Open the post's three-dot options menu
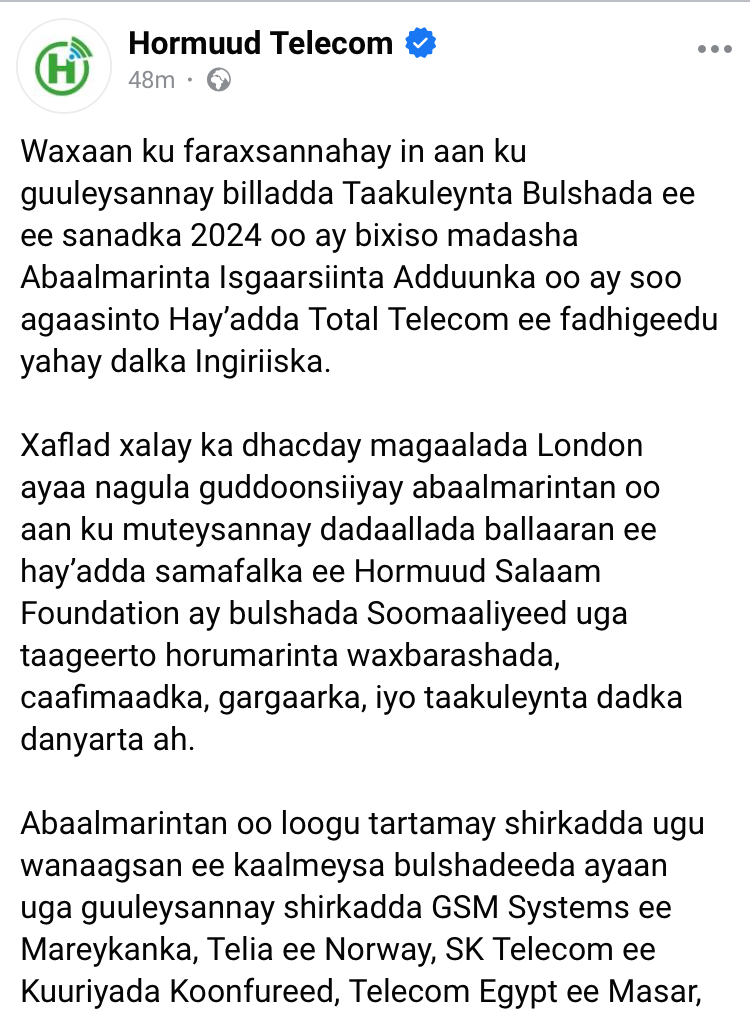Screen dimensions: 750x1016 [714, 48]
